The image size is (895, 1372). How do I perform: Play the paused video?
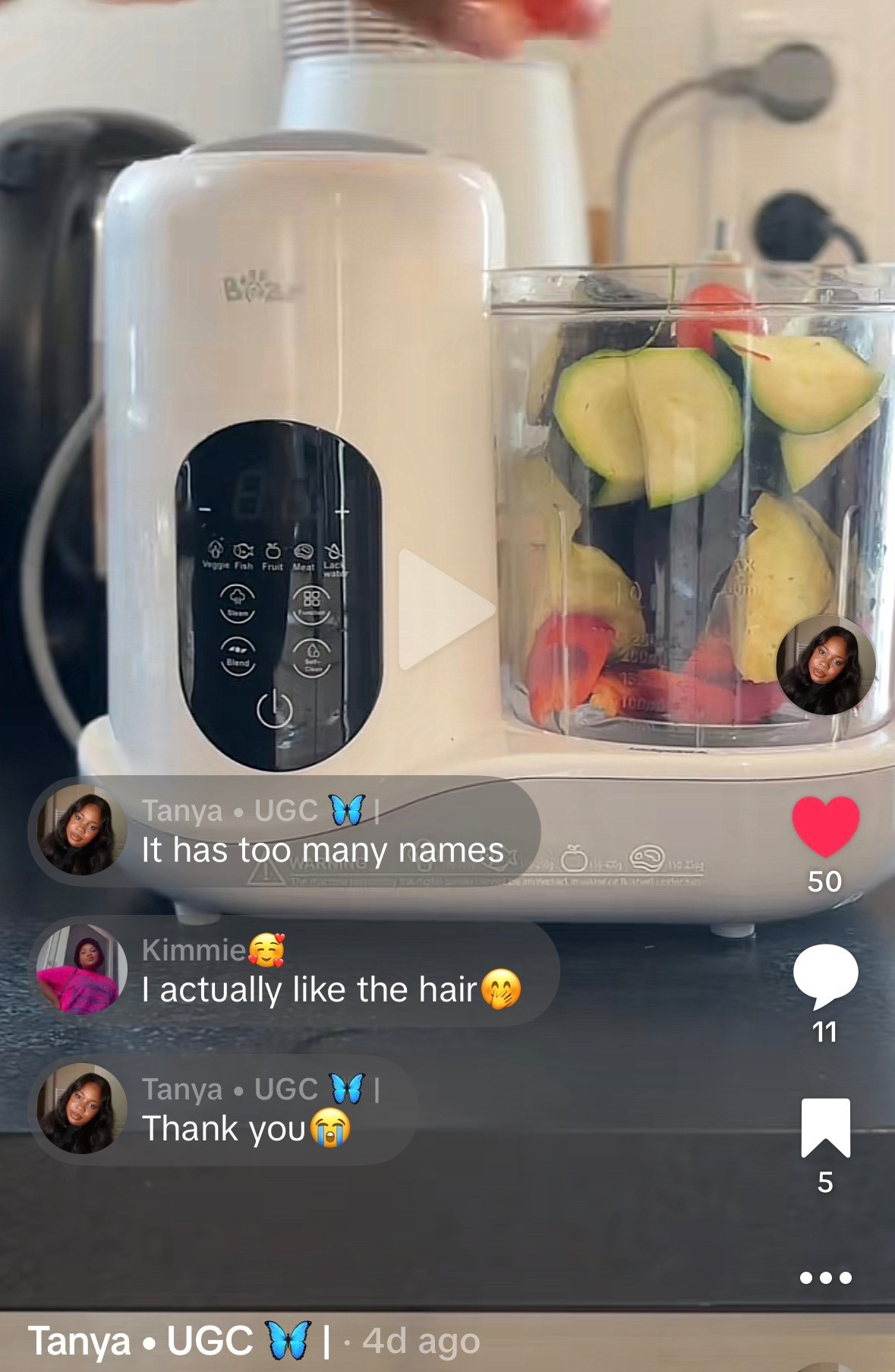point(446,609)
